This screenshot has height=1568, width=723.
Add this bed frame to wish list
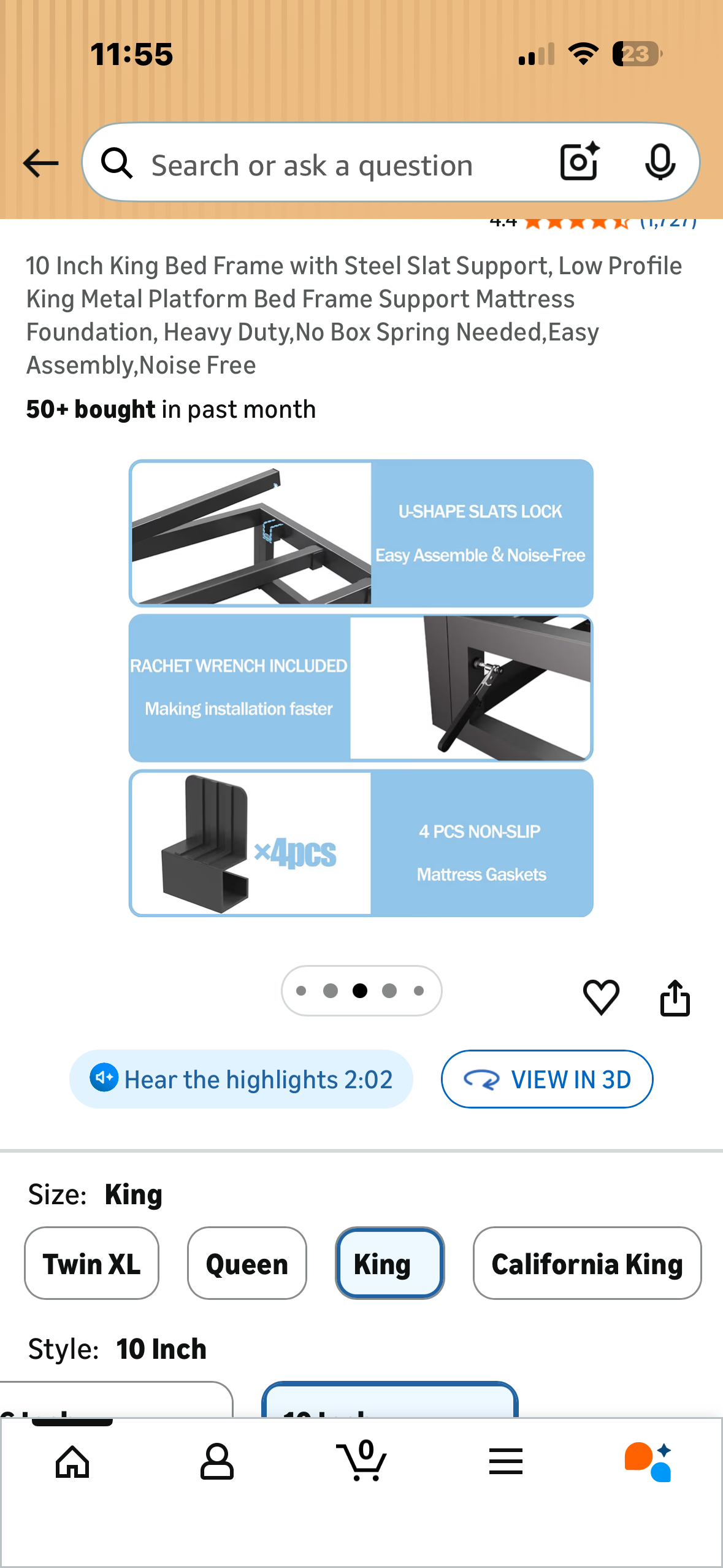(x=601, y=996)
